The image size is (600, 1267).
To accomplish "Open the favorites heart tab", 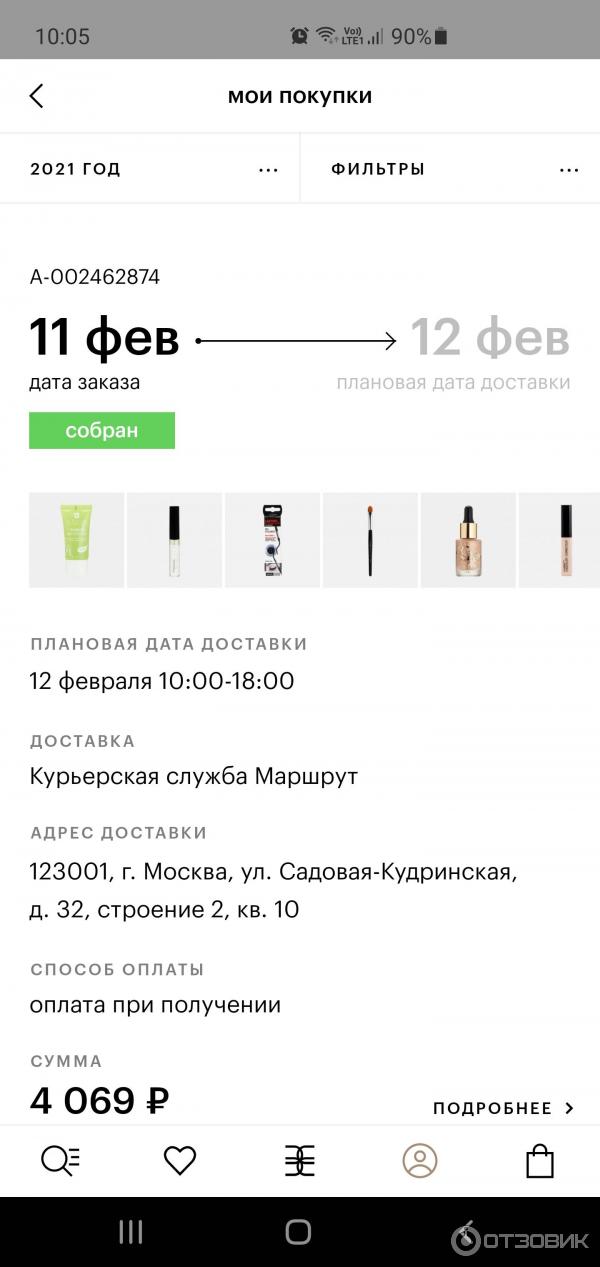I will pos(180,1161).
